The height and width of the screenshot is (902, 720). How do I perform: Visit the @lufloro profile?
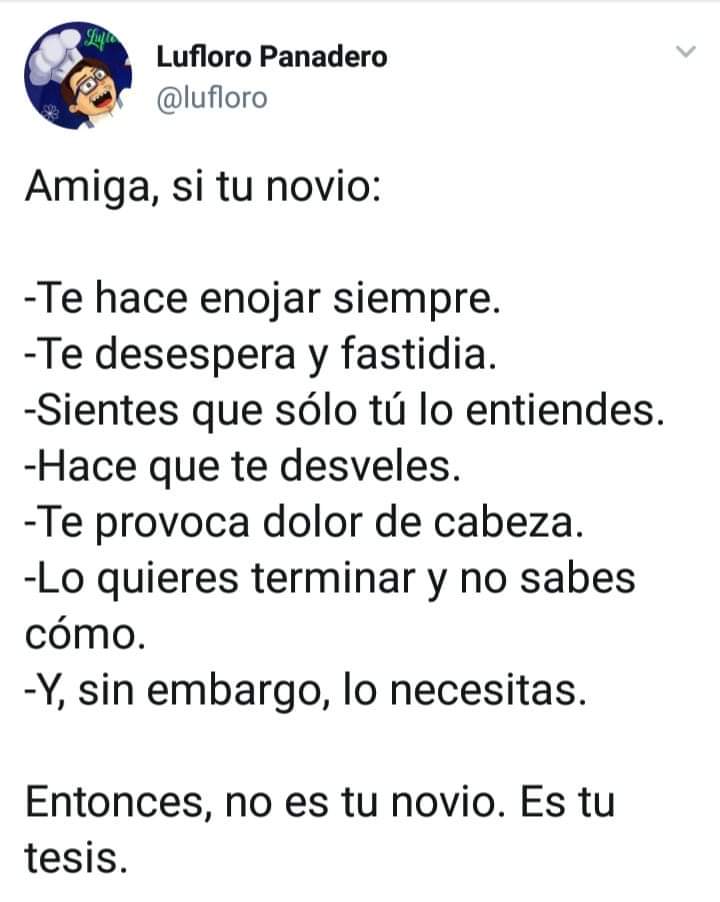coord(212,98)
